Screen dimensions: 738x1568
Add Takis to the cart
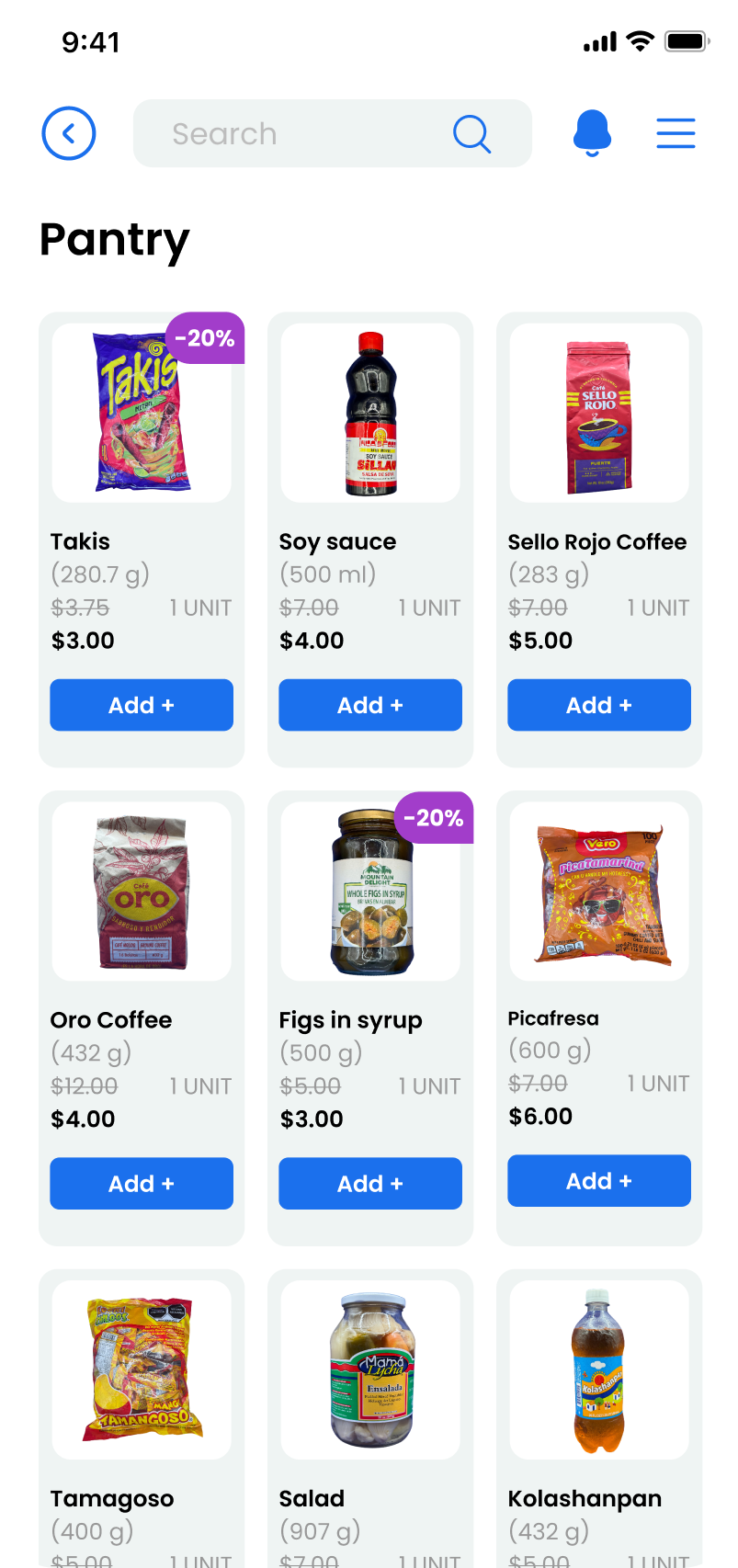(x=141, y=705)
